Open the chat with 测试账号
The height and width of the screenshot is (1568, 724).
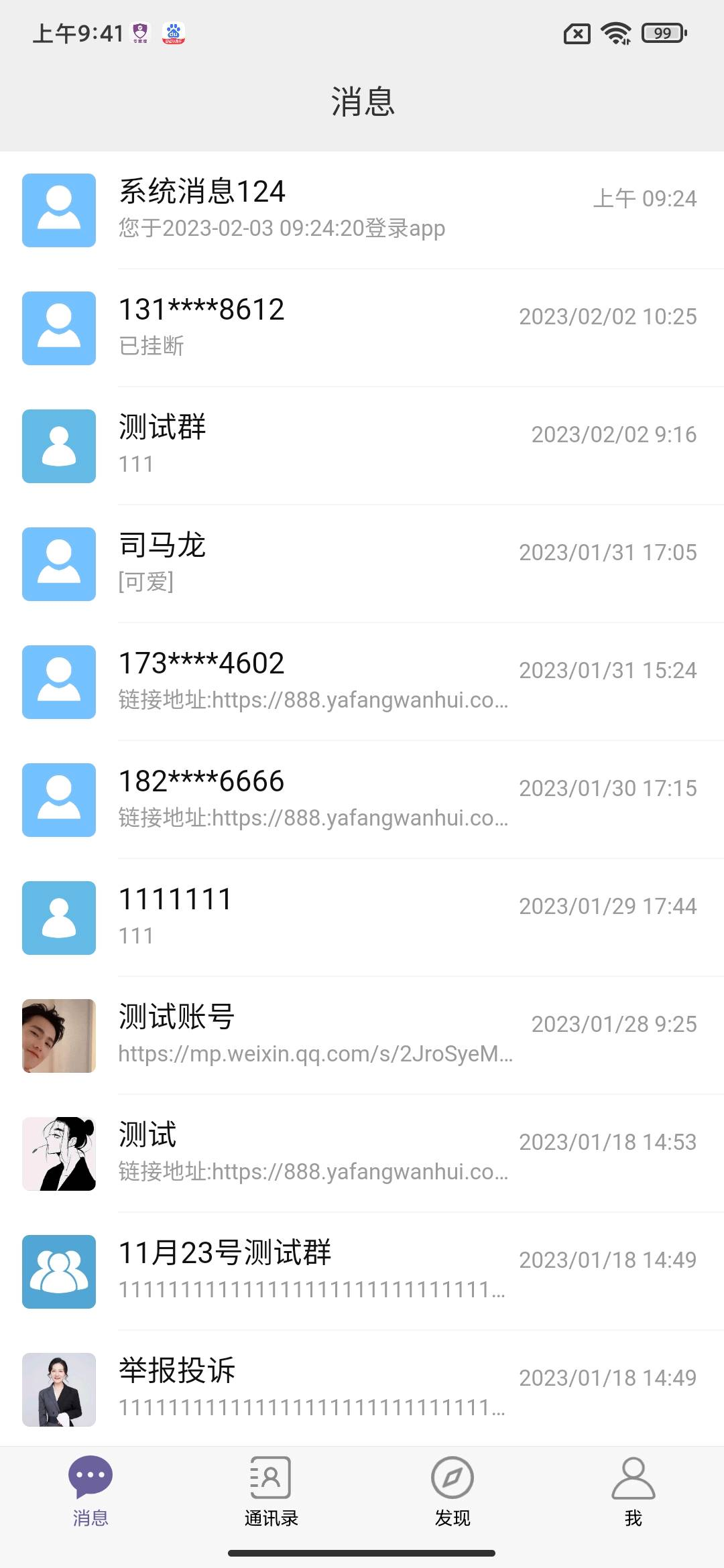(x=362, y=1036)
